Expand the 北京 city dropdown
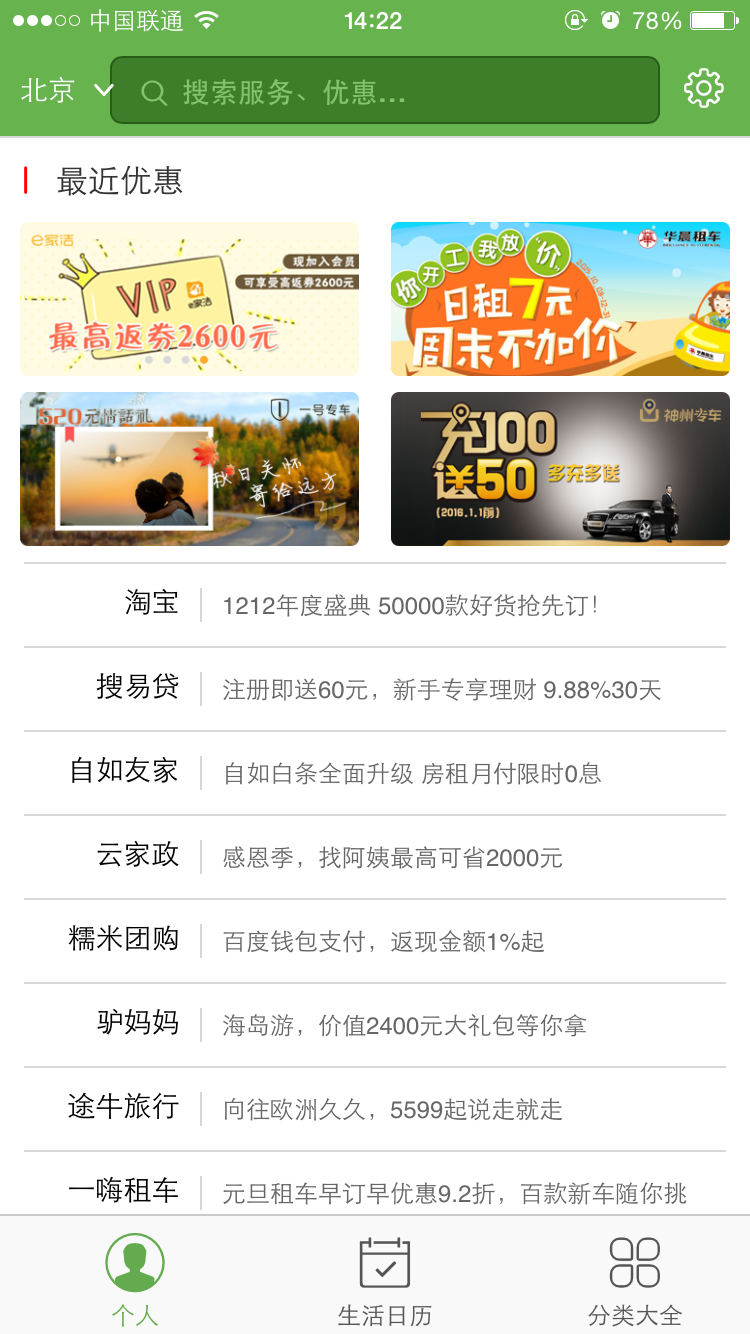750x1334 pixels. click(68, 91)
